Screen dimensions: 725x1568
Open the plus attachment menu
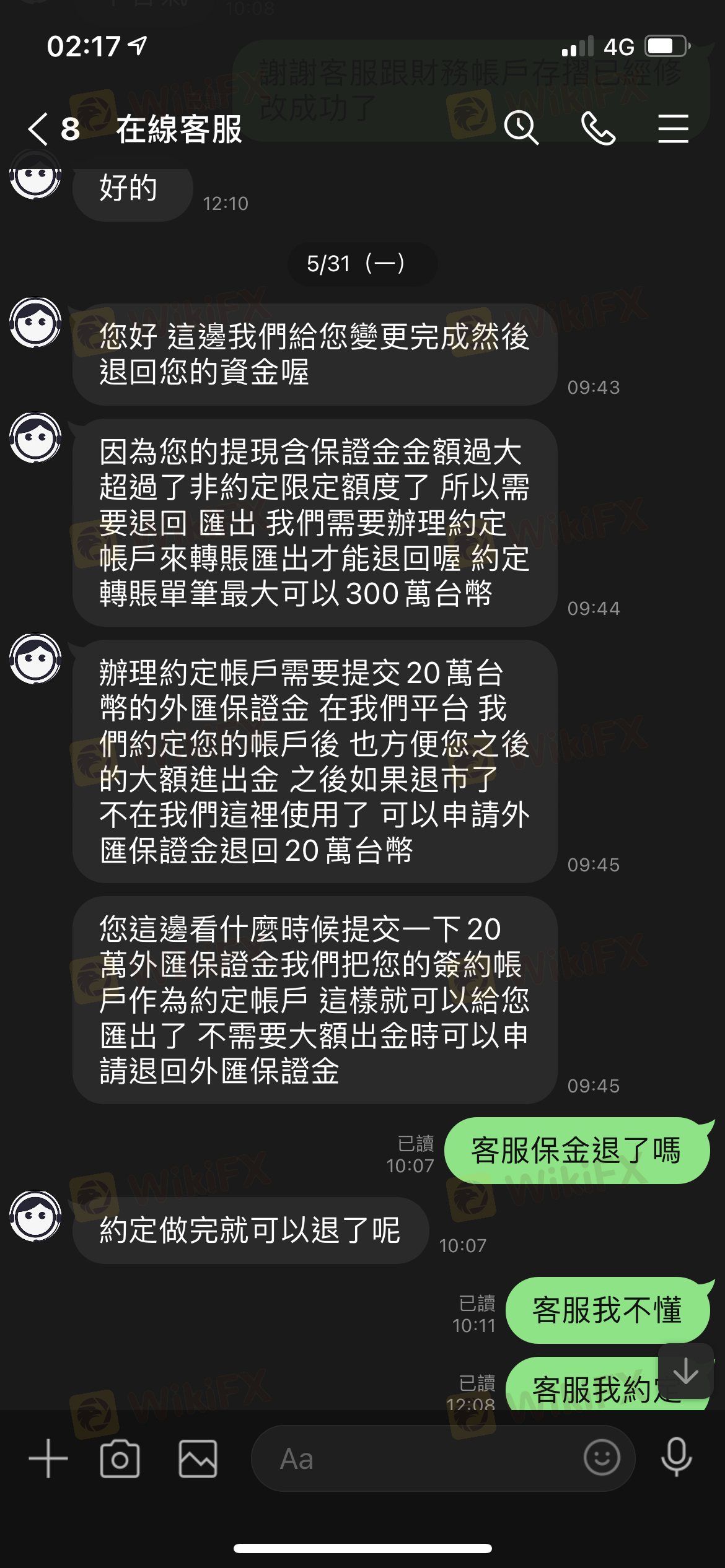48,1458
